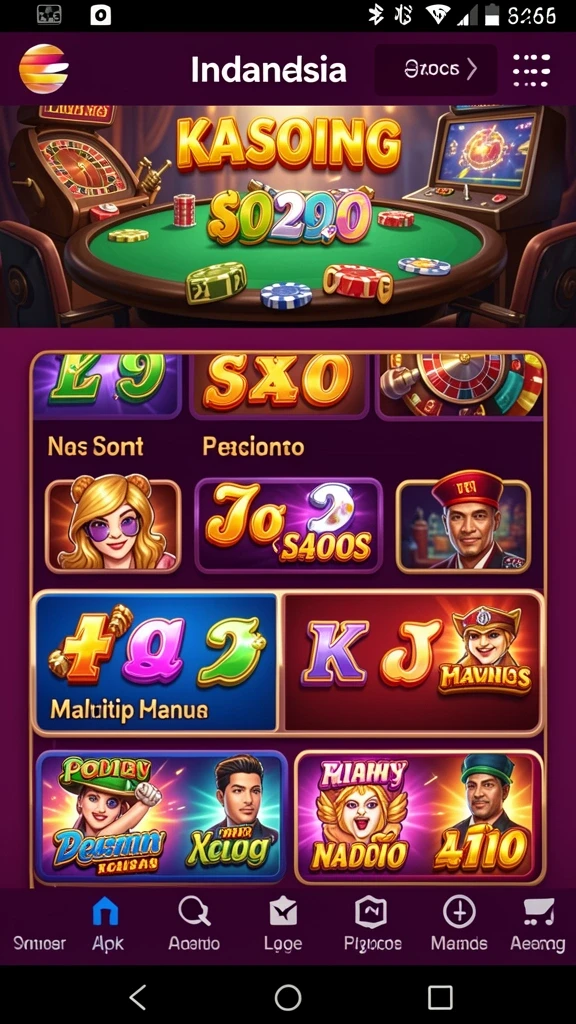Screen dimensions: 576x1024
Task: Go back using system back button
Action: tap(137, 997)
